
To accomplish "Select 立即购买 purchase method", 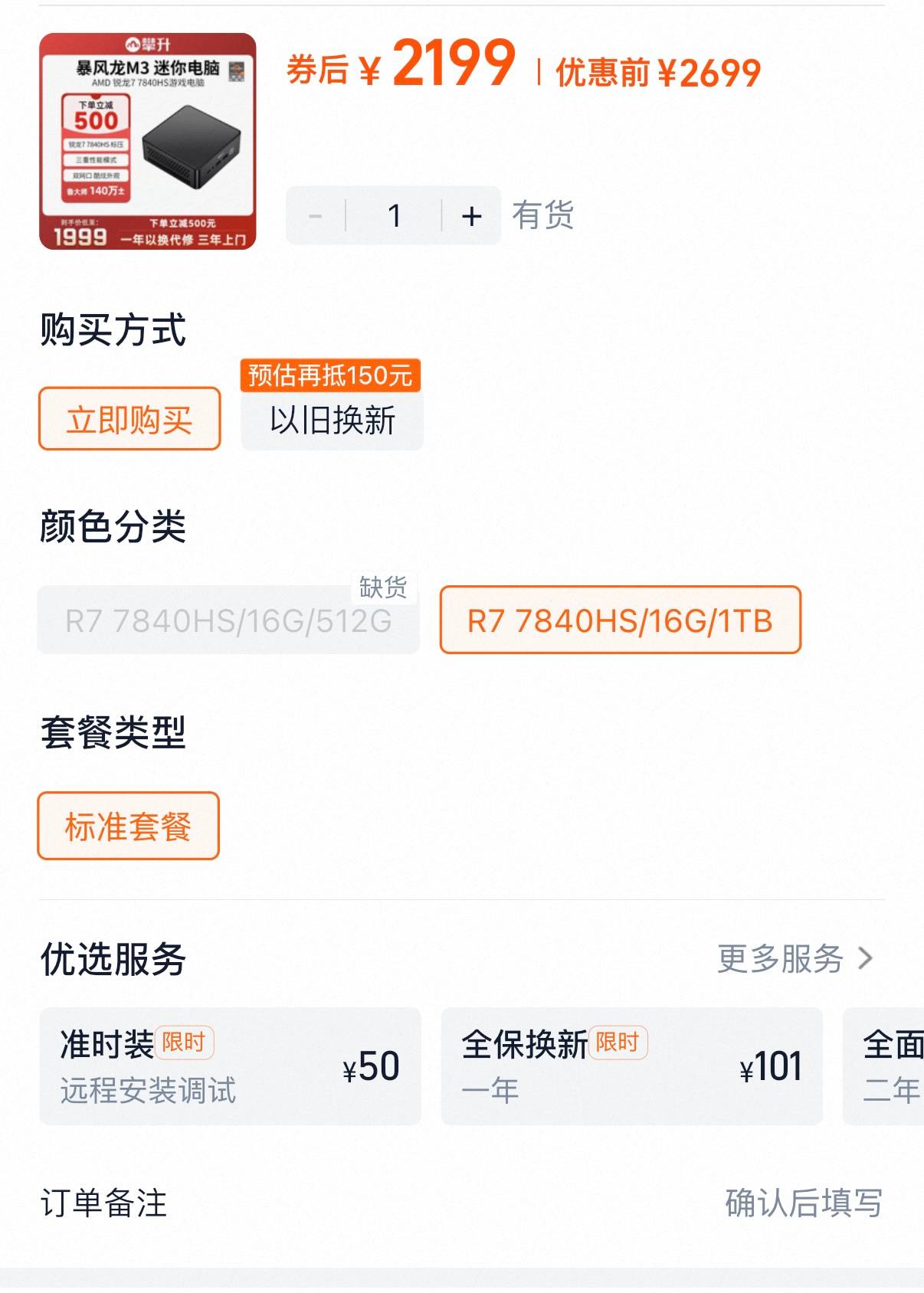I will pos(129,419).
